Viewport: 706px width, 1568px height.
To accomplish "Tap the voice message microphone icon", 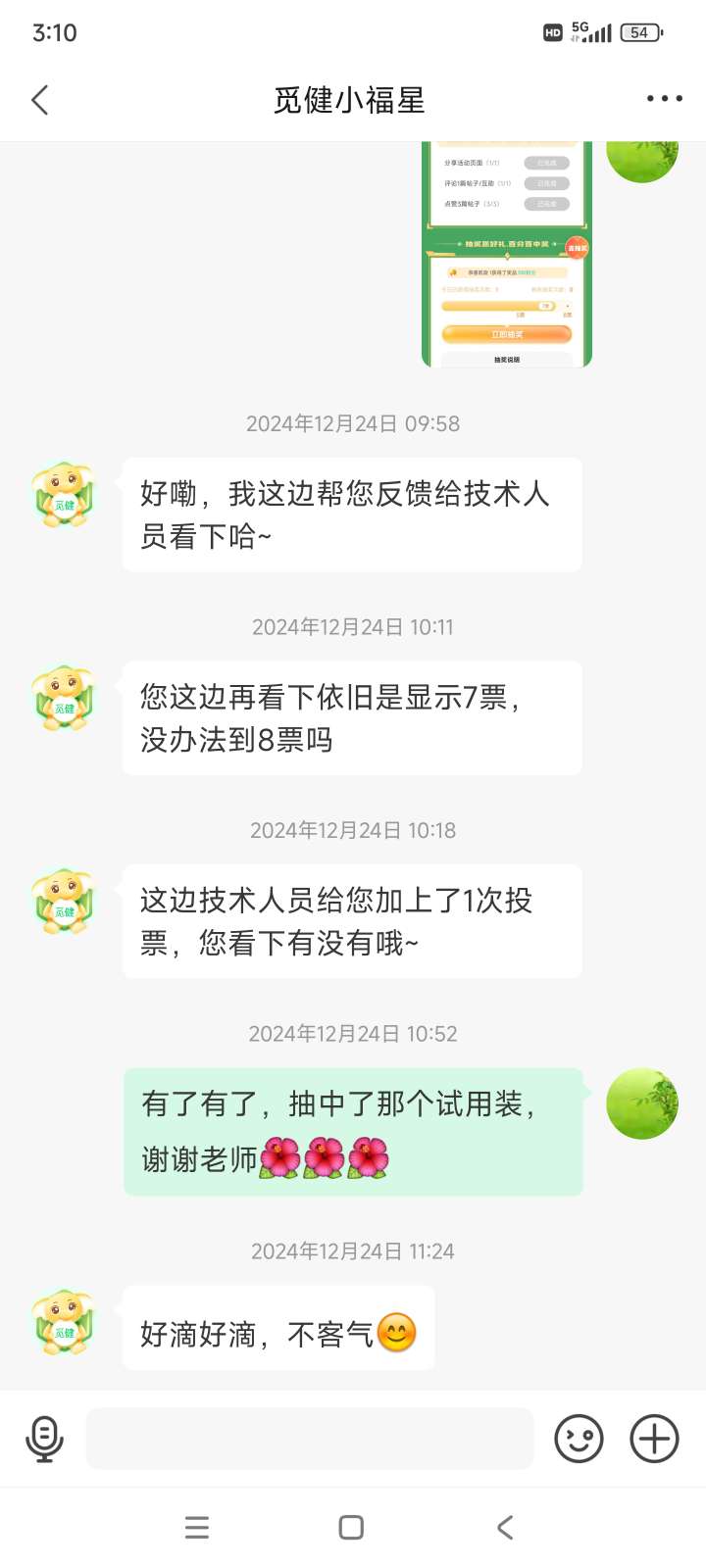I will pyautogui.click(x=44, y=1438).
